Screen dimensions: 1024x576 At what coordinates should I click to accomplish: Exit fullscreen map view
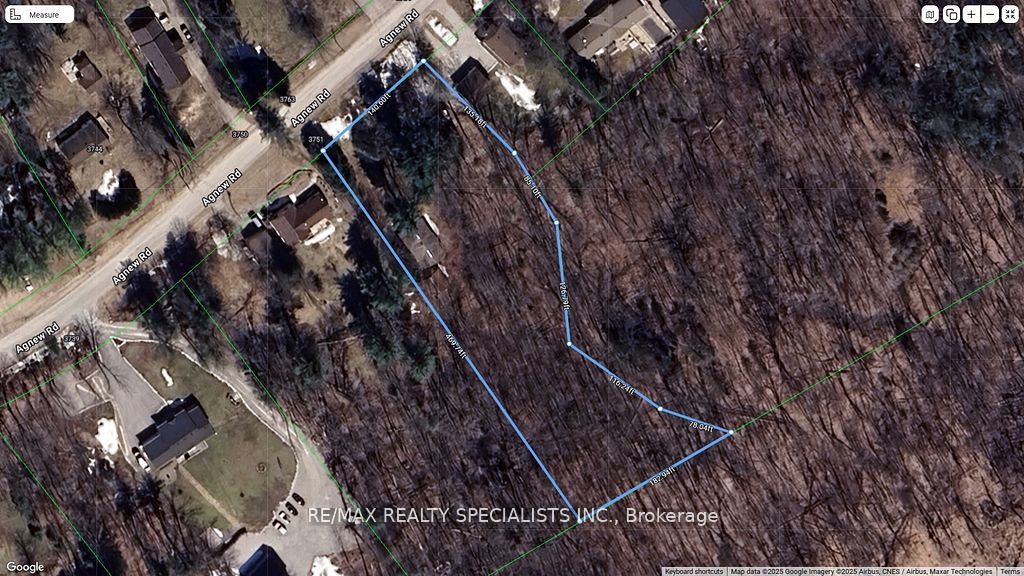click(1010, 14)
